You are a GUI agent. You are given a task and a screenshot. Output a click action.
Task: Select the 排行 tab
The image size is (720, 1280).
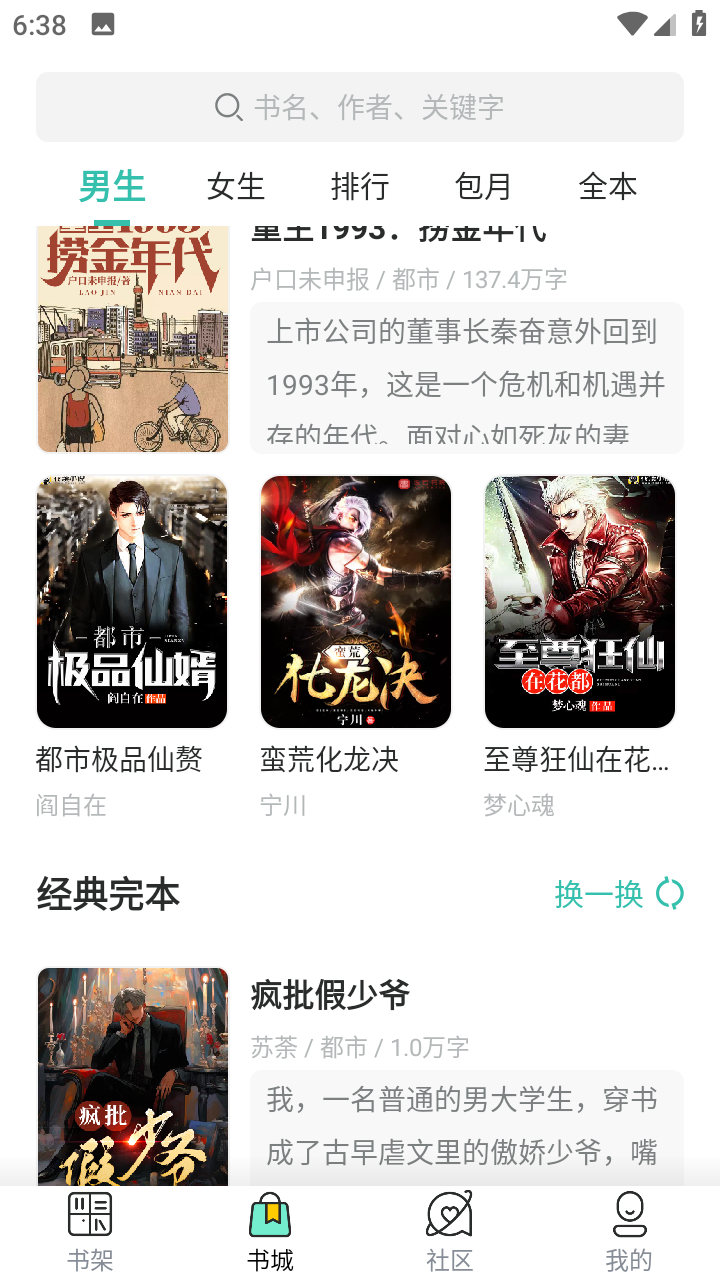tap(360, 187)
